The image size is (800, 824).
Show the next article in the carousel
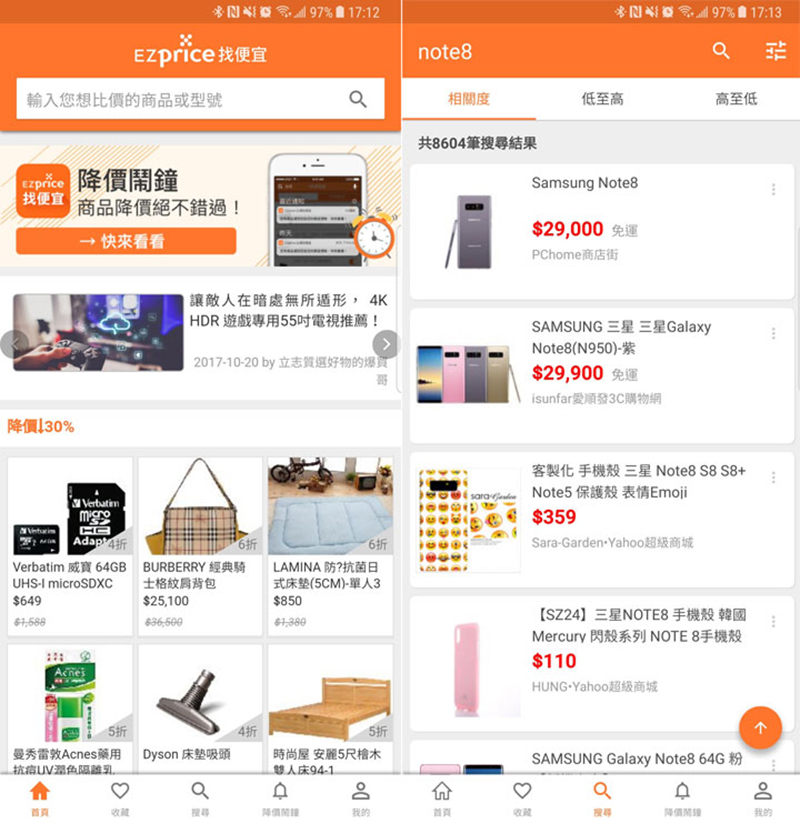point(386,345)
